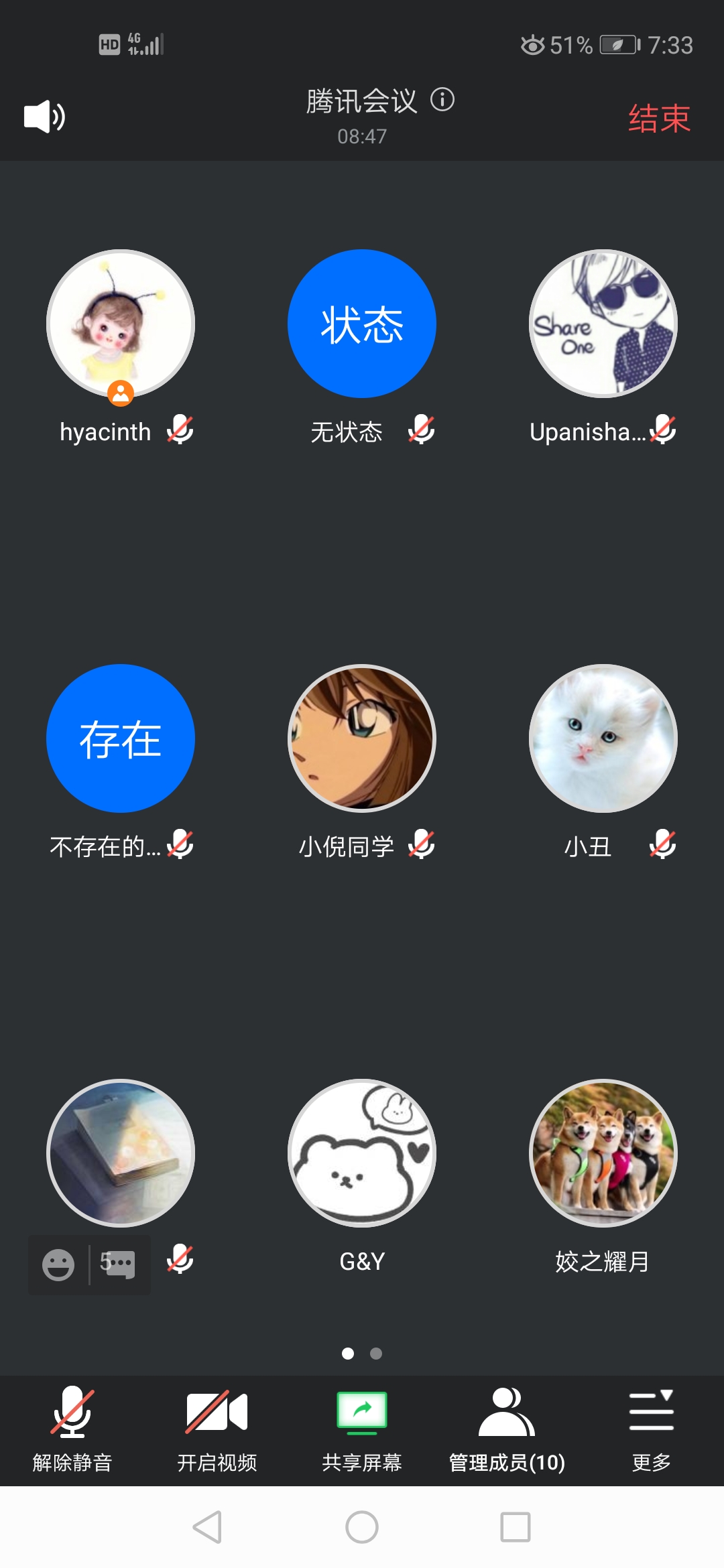Viewport: 724px width, 1568px height.
Task: Toggle the speaker audio icon
Action: coord(44,117)
